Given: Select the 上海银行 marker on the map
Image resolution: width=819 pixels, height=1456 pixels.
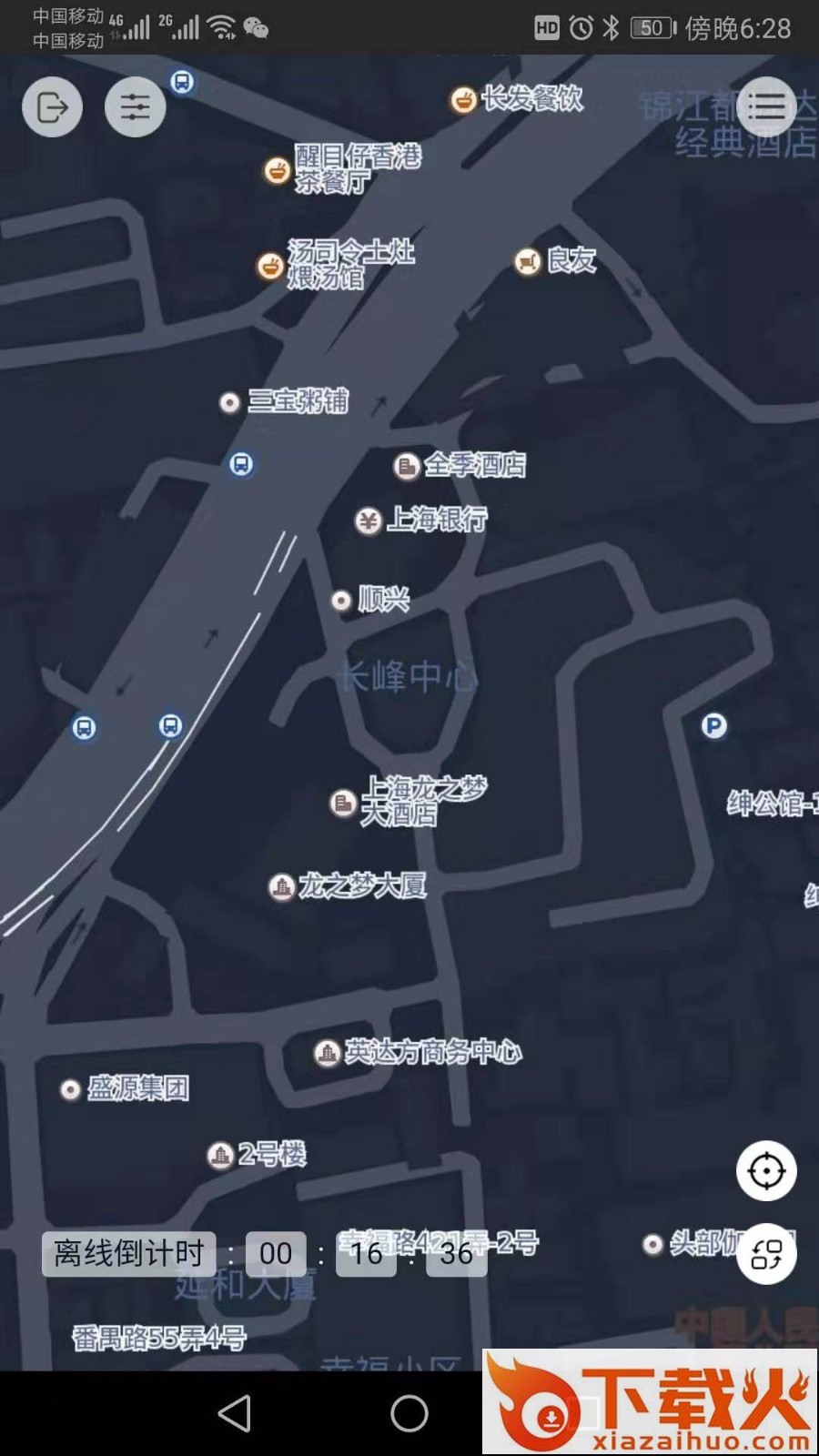Looking at the screenshot, I should pos(368,521).
